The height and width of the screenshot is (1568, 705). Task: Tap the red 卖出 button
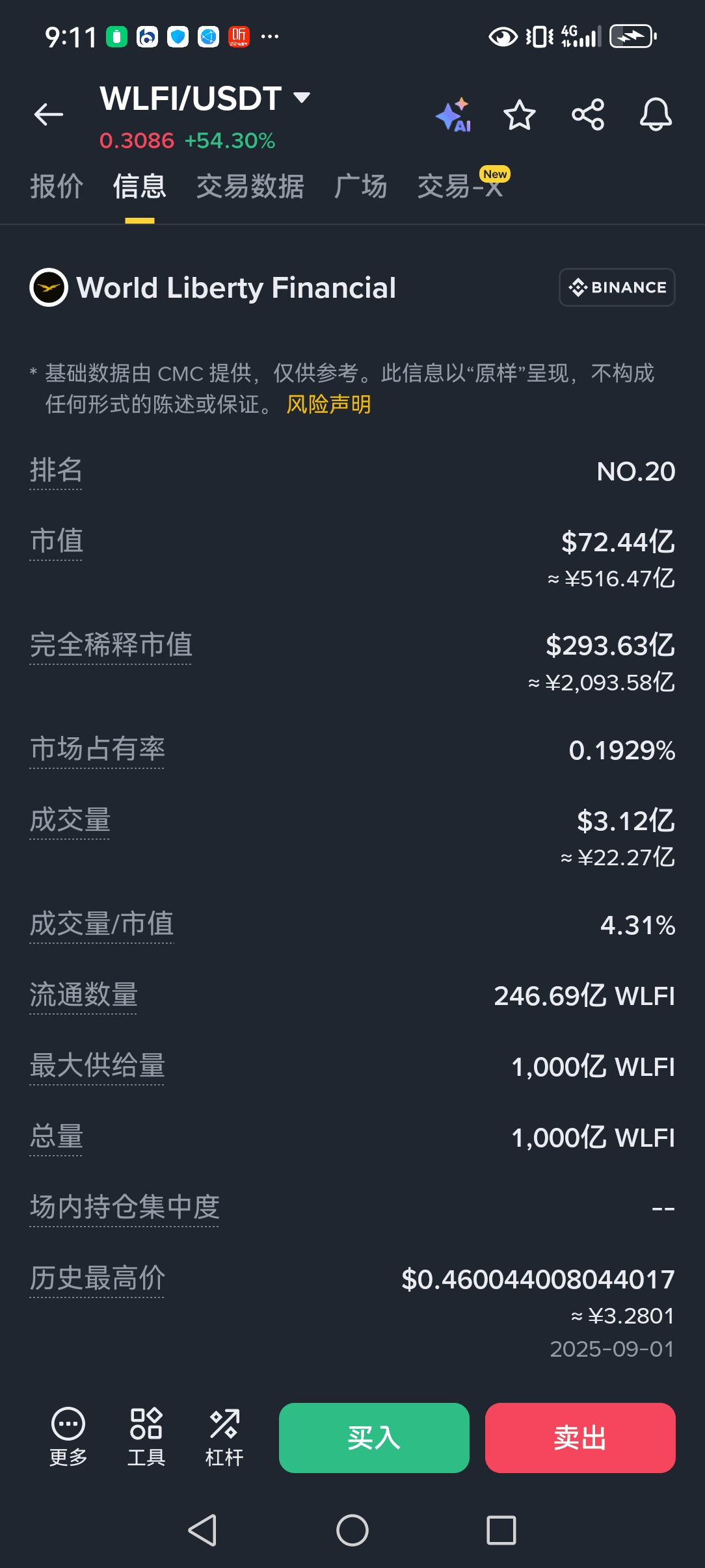pos(580,1438)
